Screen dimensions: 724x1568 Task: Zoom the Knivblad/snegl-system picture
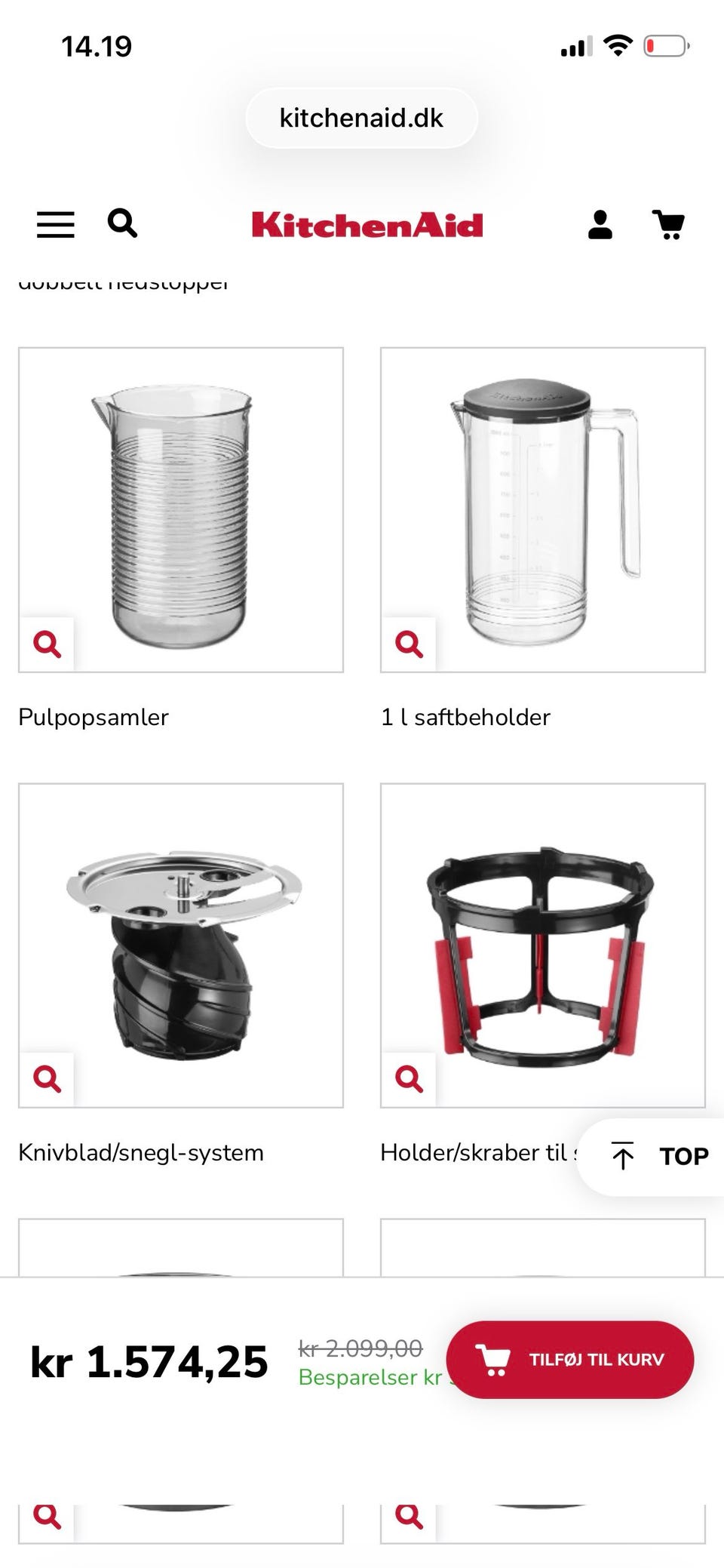47,1079
